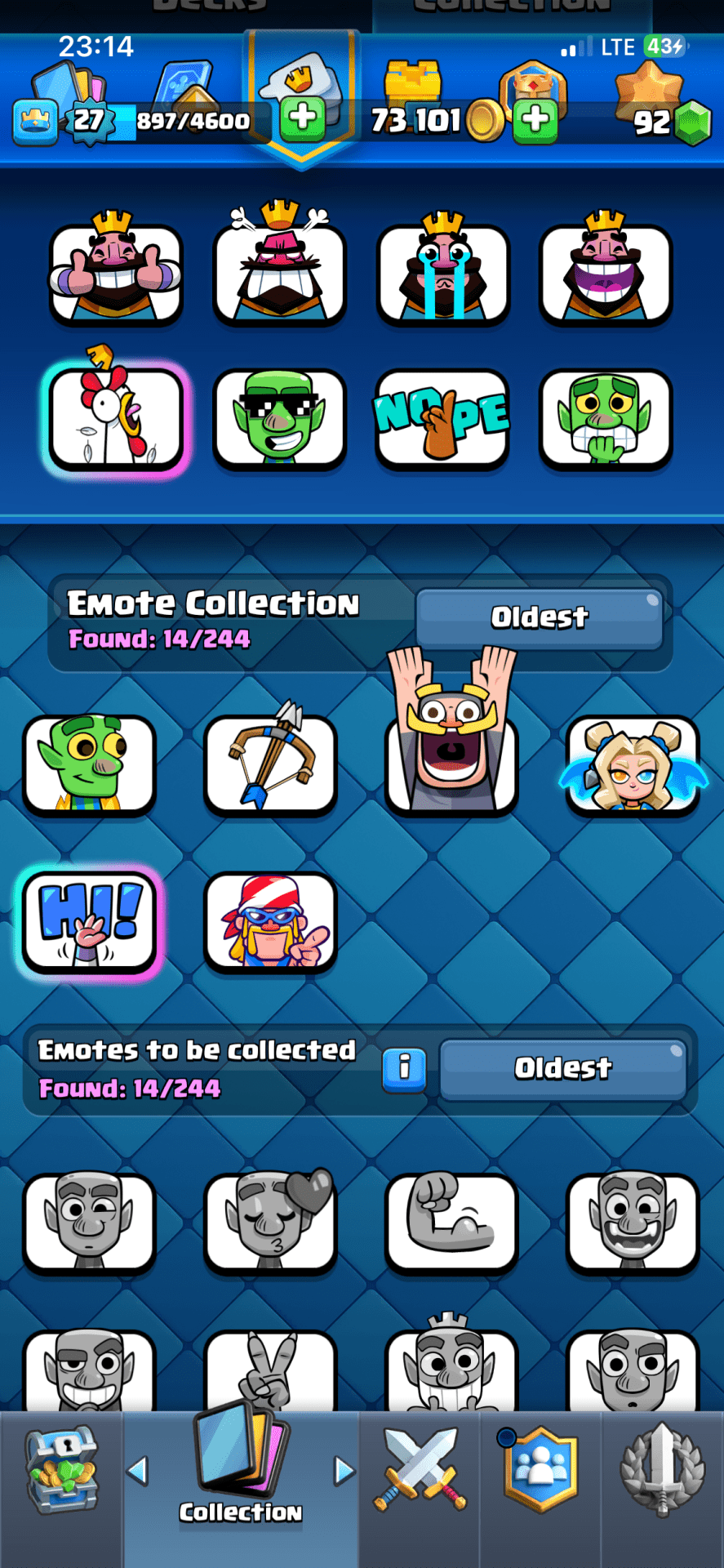Change Emotes to be collected sort from Oldest
Viewport: 724px width, 1568px height.
[x=562, y=1068]
